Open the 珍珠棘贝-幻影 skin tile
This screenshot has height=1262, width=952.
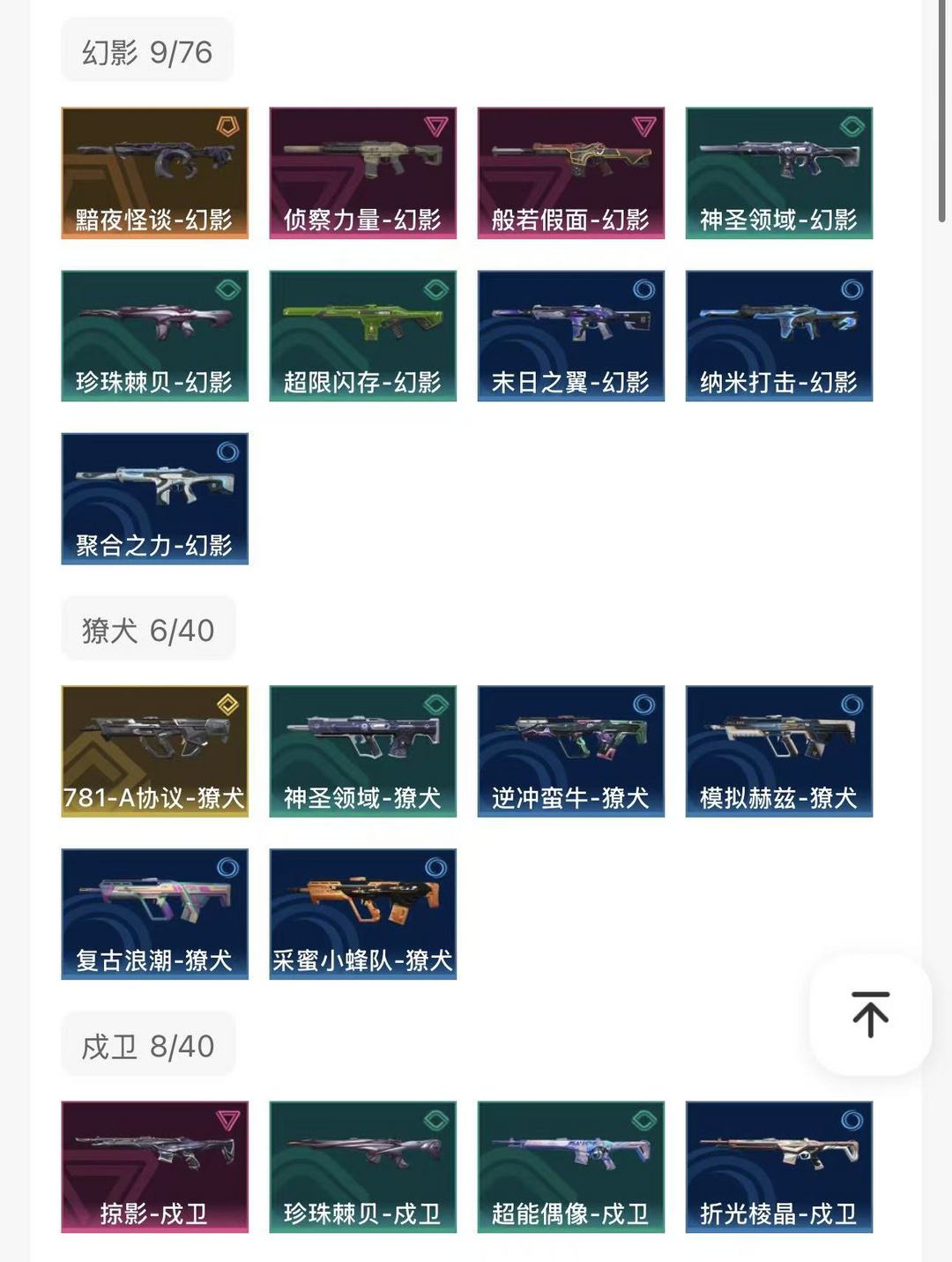pyautogui.click(x=154, y=335)
